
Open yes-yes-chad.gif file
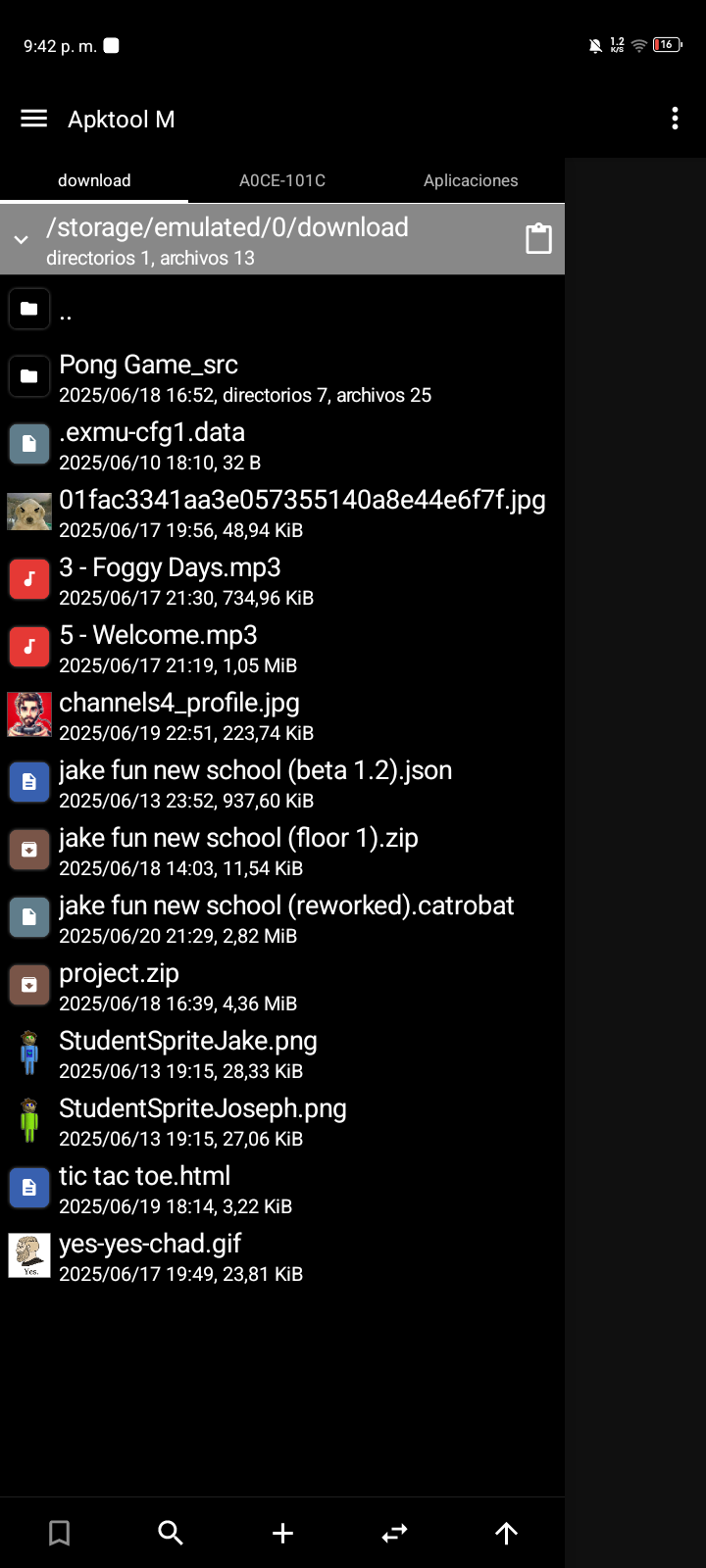282,1257
